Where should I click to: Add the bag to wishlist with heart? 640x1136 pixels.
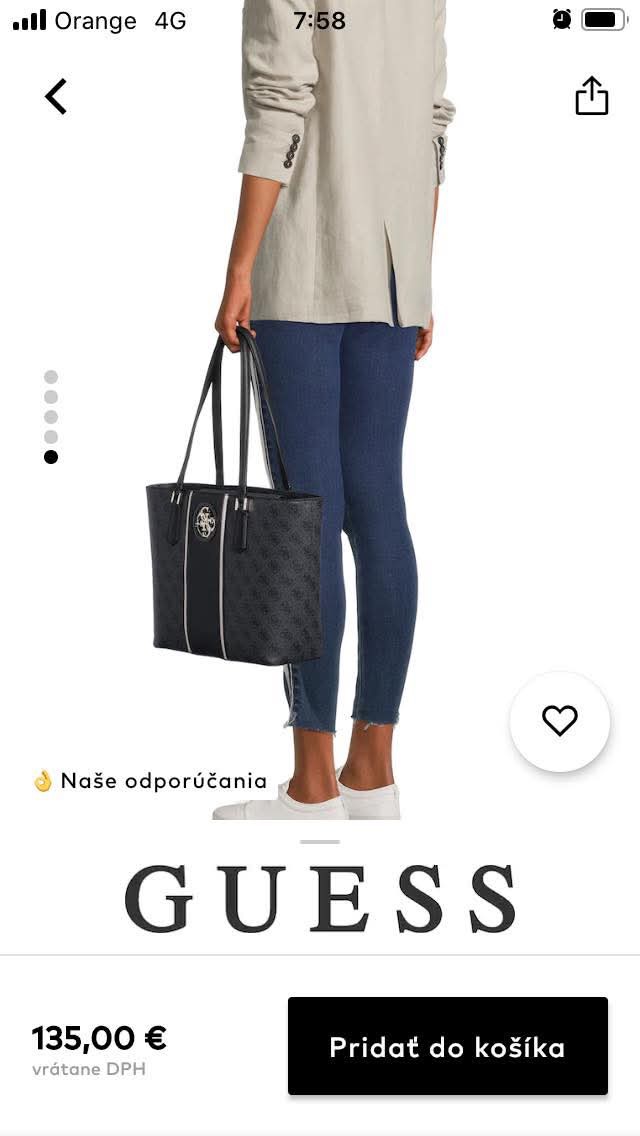click(x=559, y=721)
